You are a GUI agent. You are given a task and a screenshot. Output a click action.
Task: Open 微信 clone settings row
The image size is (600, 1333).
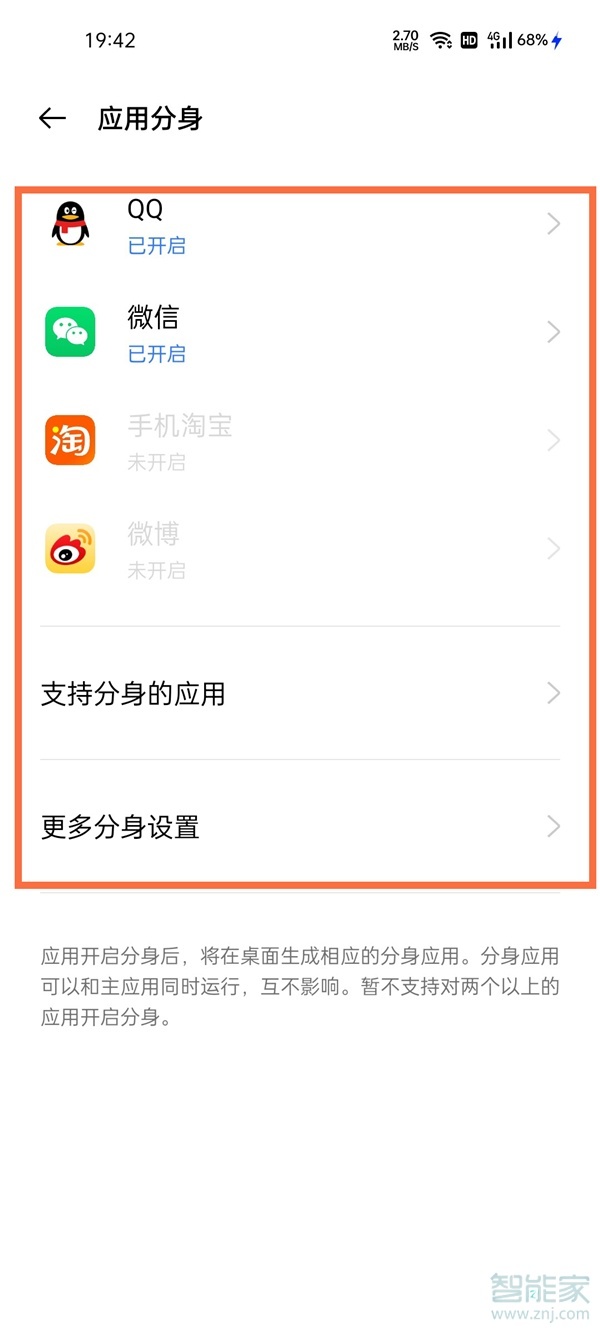point(300,333)
